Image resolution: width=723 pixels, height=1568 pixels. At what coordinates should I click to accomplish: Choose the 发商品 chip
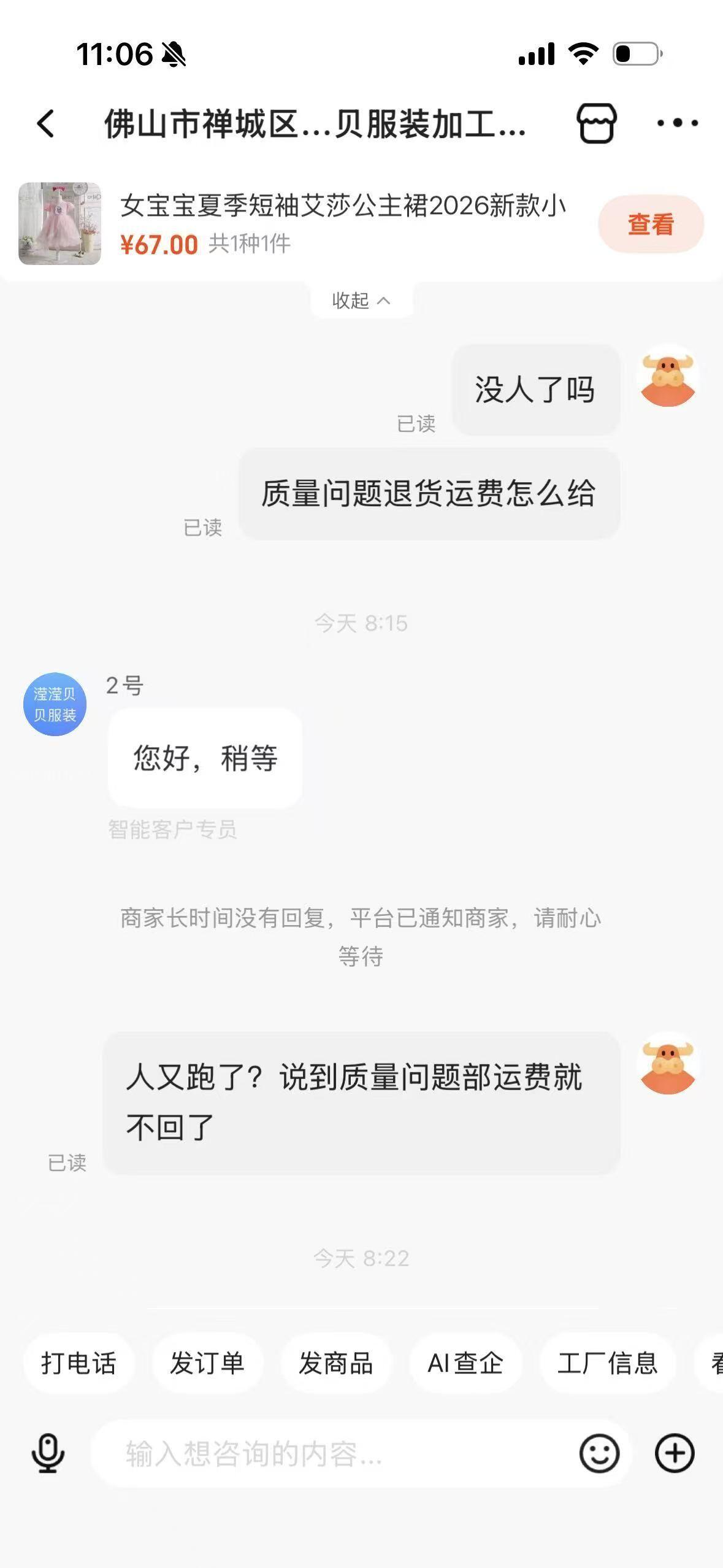pos(336,1363)
